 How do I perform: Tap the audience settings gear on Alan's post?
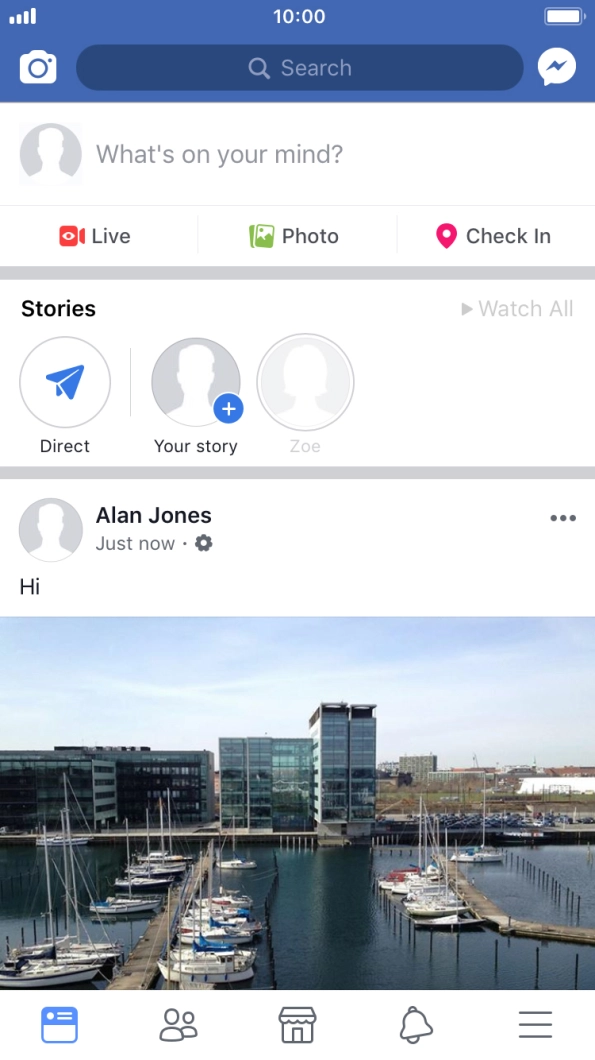pyautogui.click(x=204, y=543)
